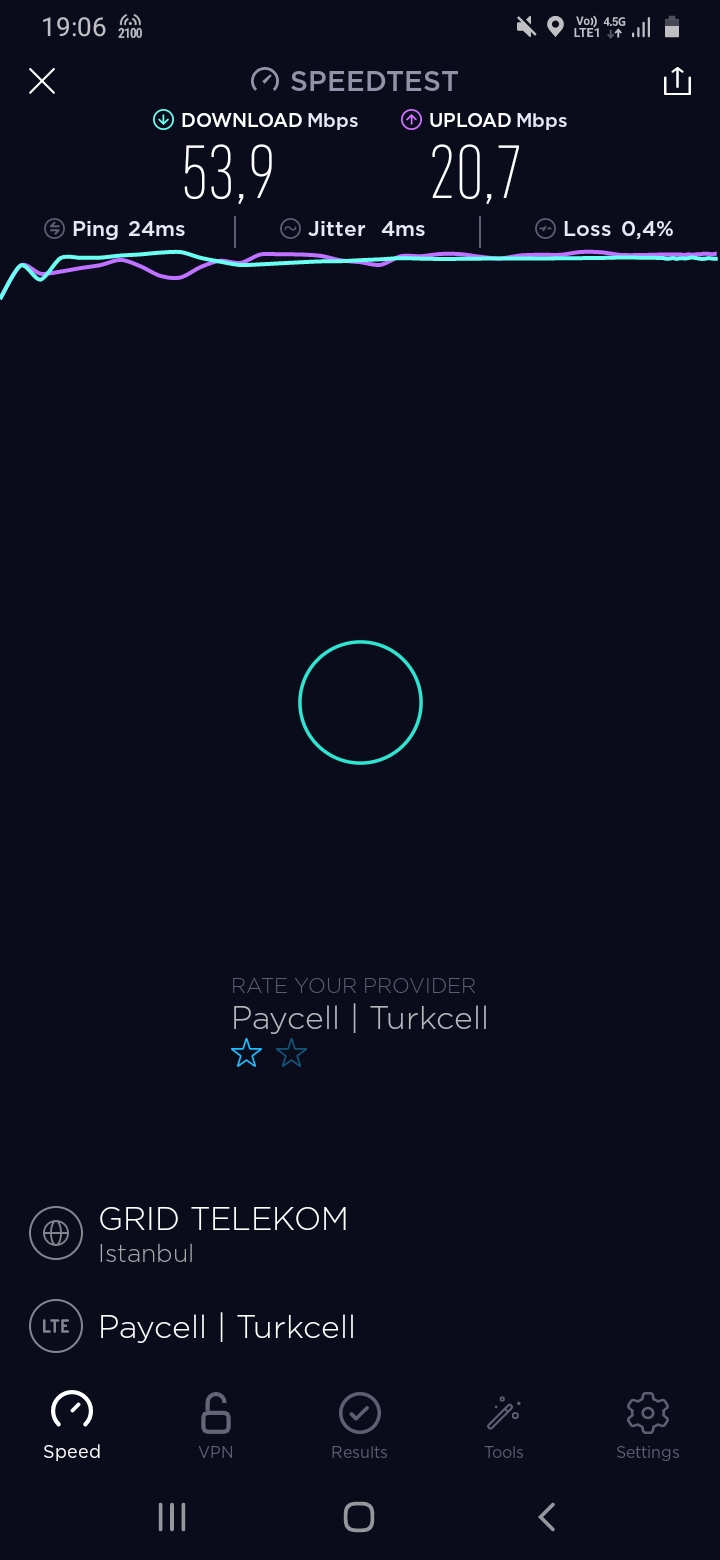Open the Tools tab

pyautogui.click(x=504, y=1426)
